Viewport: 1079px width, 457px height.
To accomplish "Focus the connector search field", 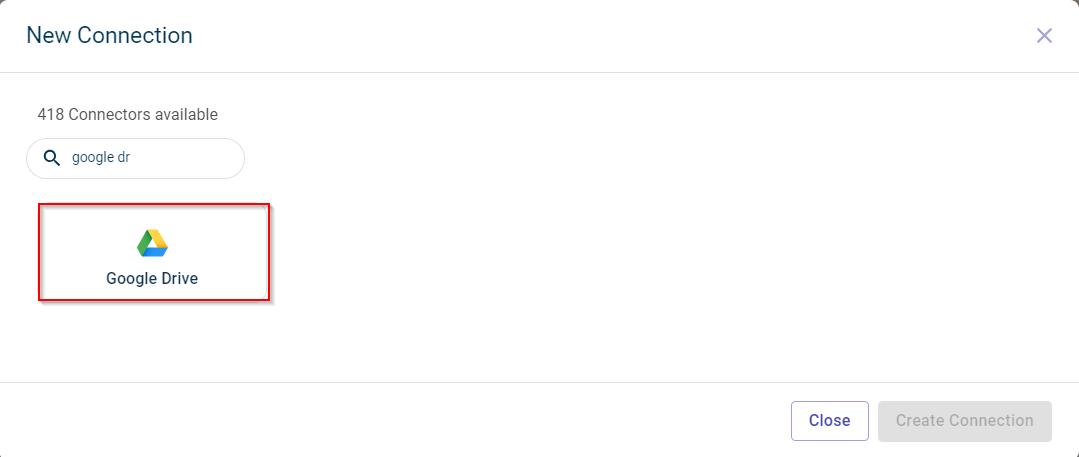I will (x=150, y=158).
